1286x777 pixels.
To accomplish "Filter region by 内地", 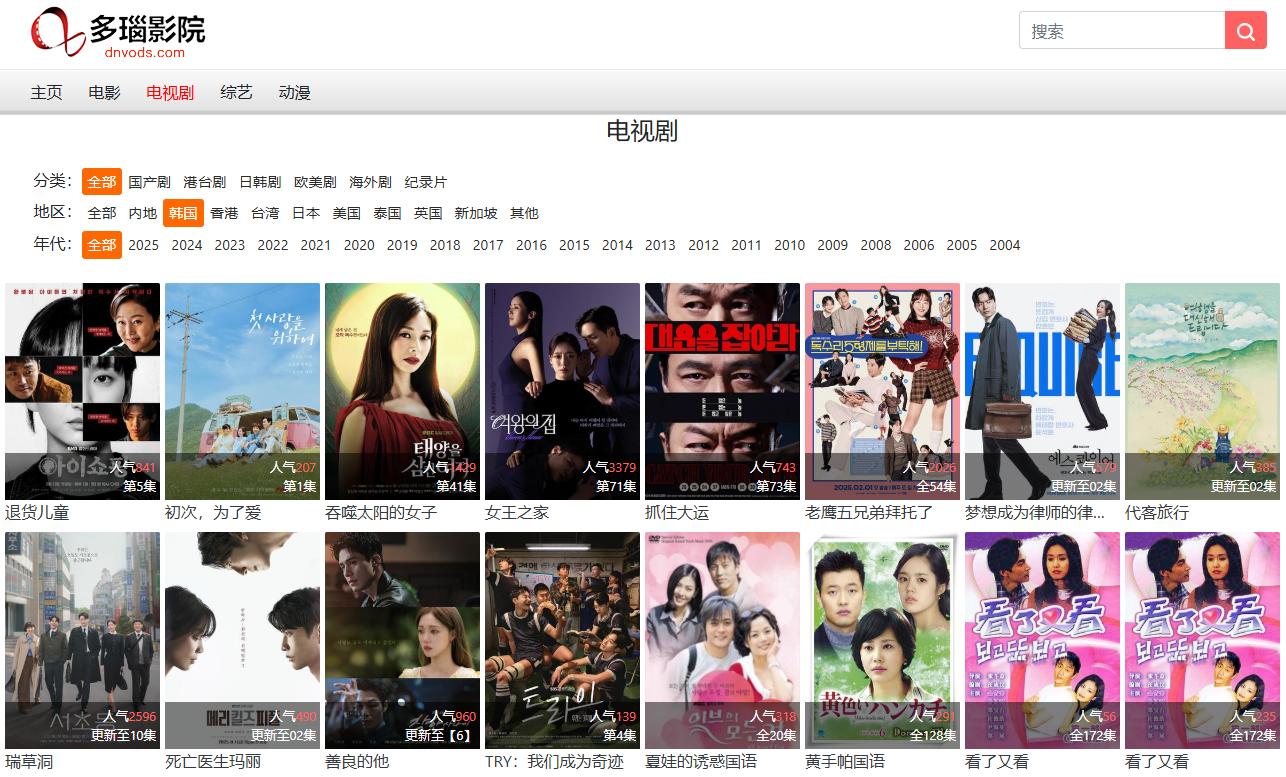I will [143, 213].
